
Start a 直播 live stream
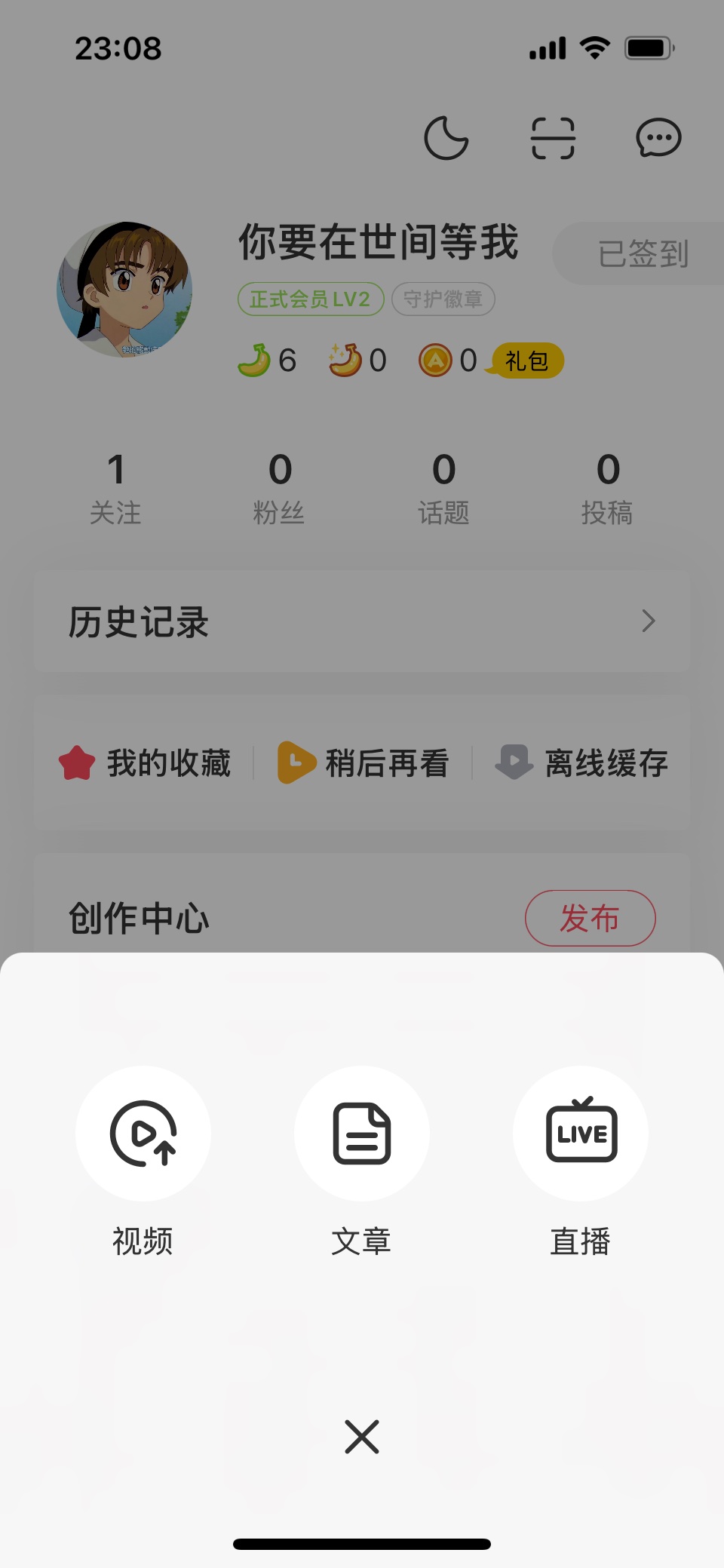pyautogui.click(x=581, y=1133)
